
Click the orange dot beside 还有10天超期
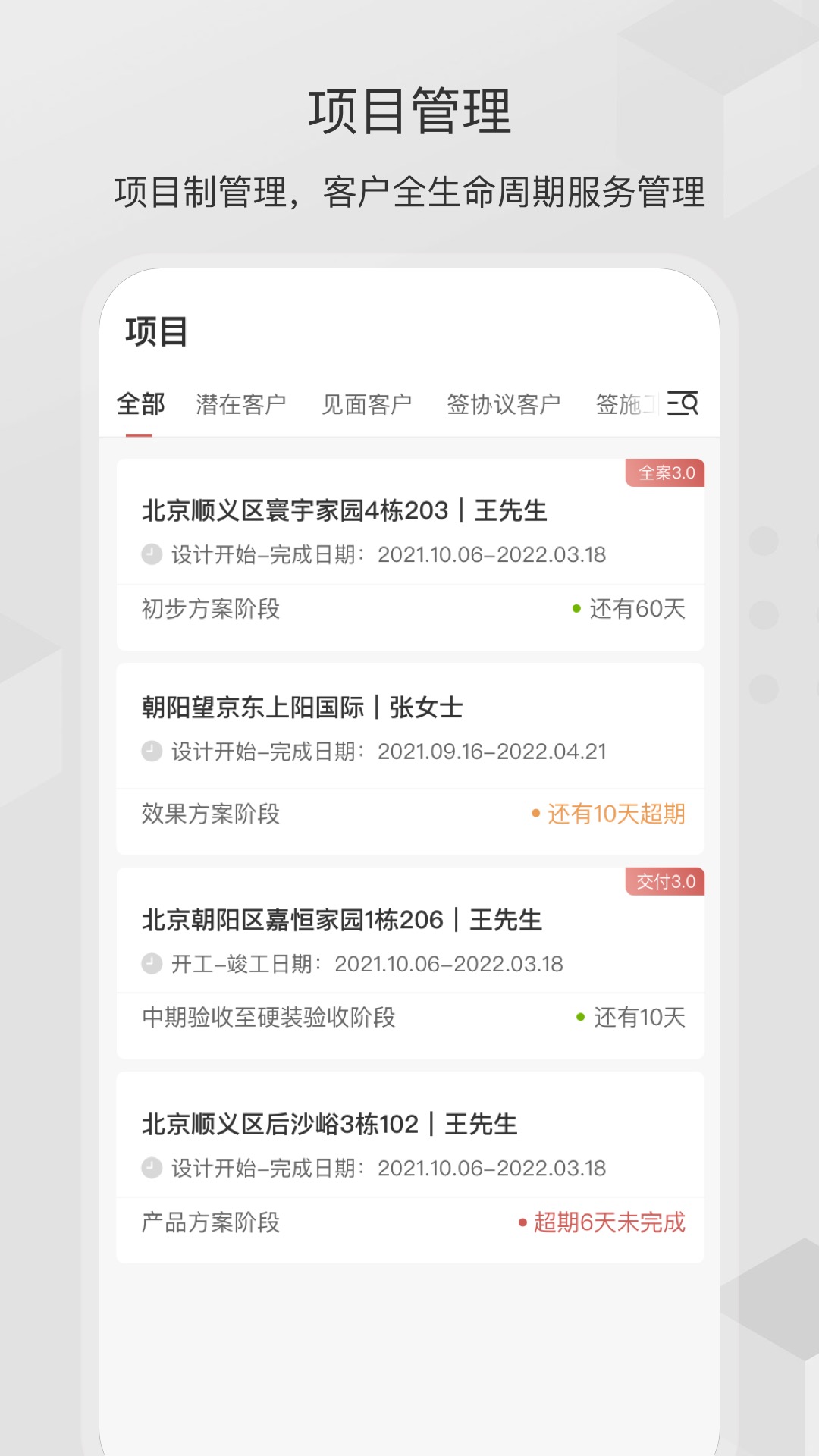[x=535, y=812]
